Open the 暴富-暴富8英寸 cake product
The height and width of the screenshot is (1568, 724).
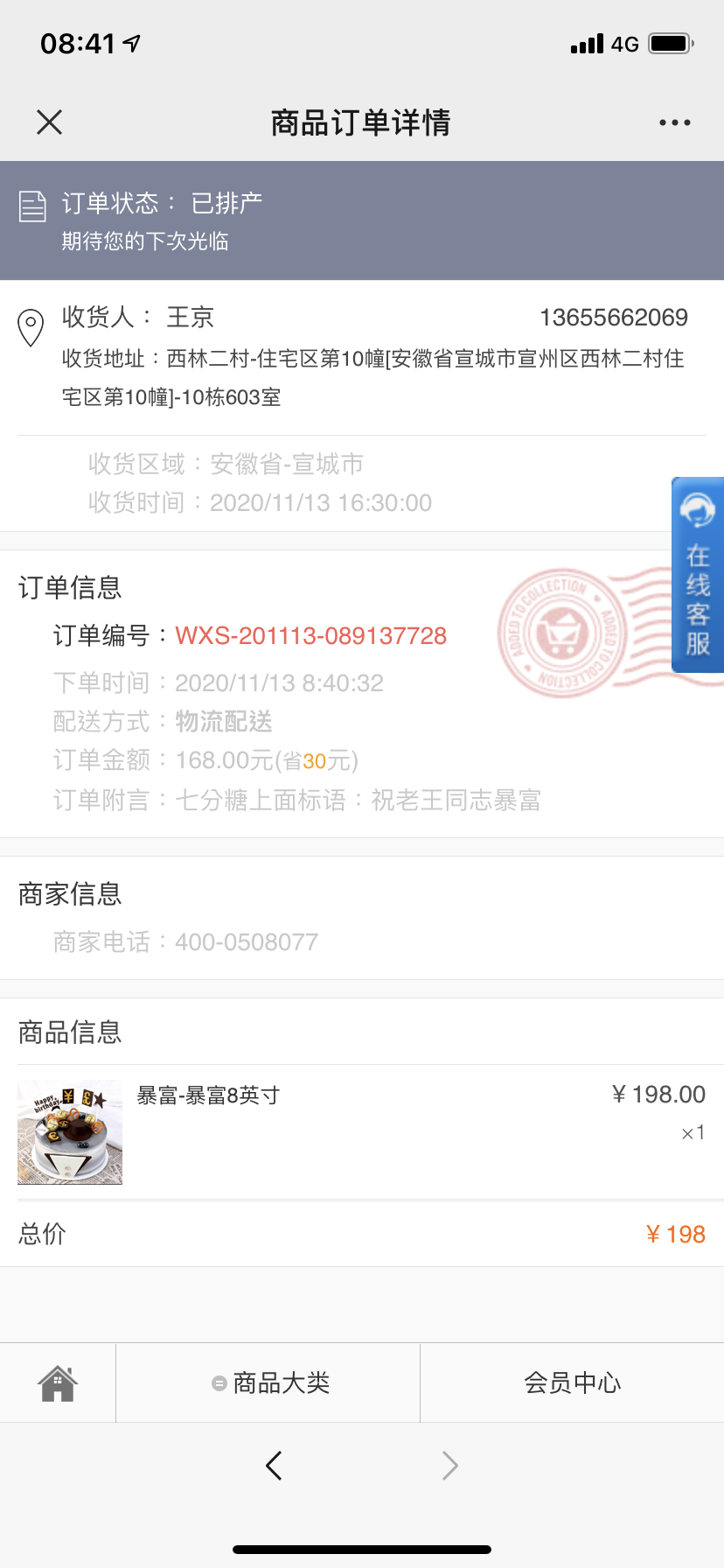pyautogui.click(x=362, y=1132)
